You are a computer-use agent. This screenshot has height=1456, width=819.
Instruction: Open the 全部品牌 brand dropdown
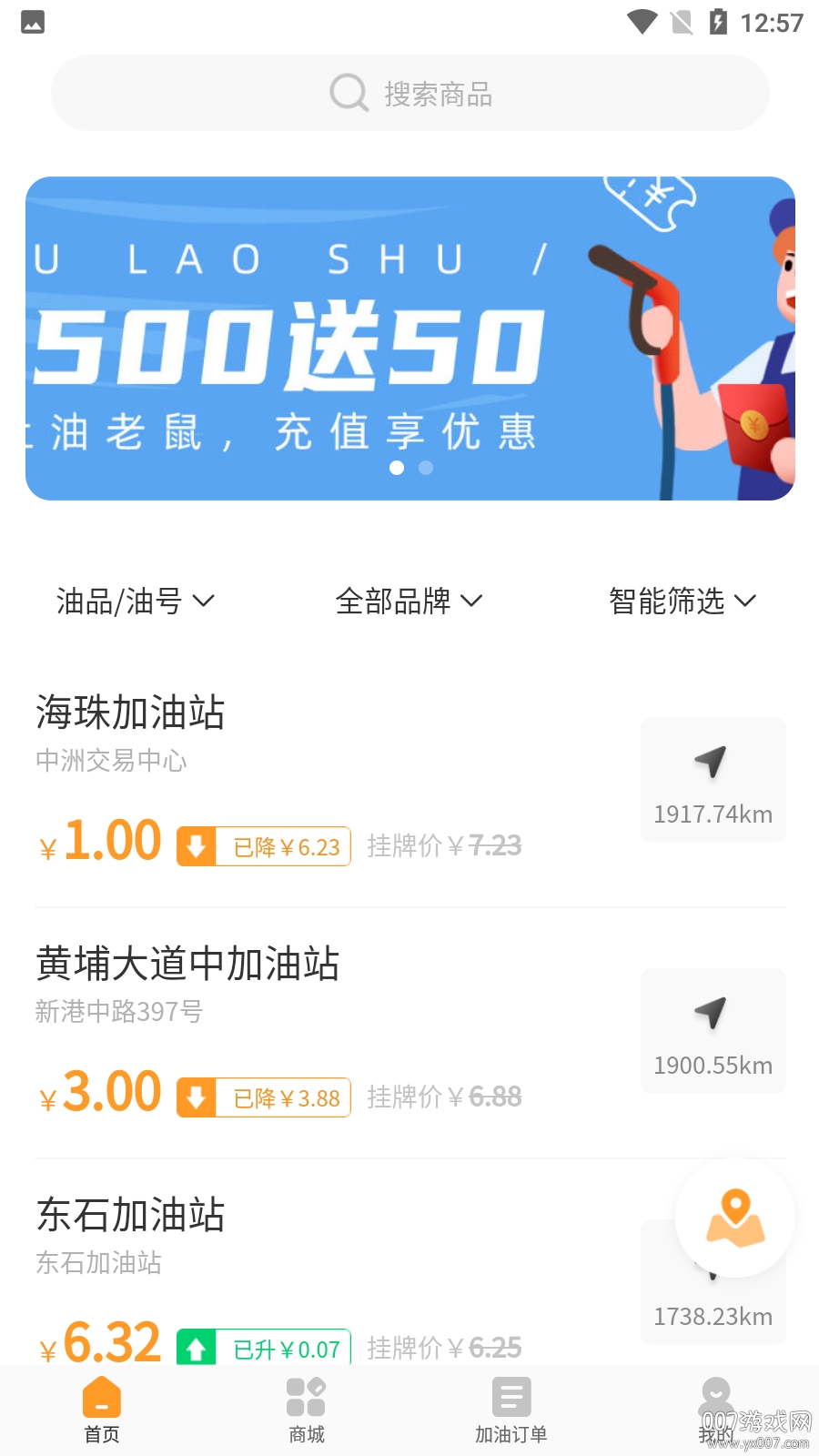point(409,601)
